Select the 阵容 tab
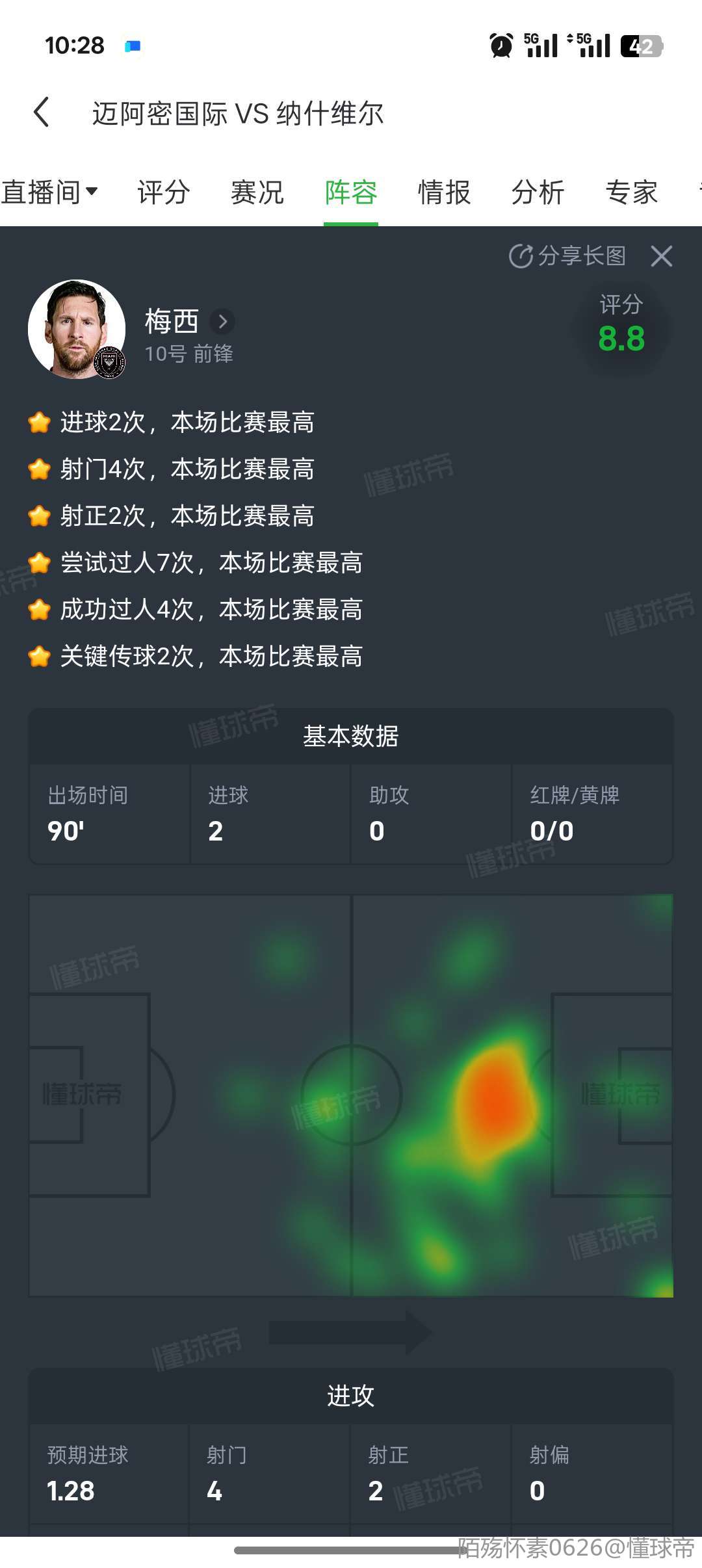Viewport: 702px width, 1568px height. (x=351, y=192)
